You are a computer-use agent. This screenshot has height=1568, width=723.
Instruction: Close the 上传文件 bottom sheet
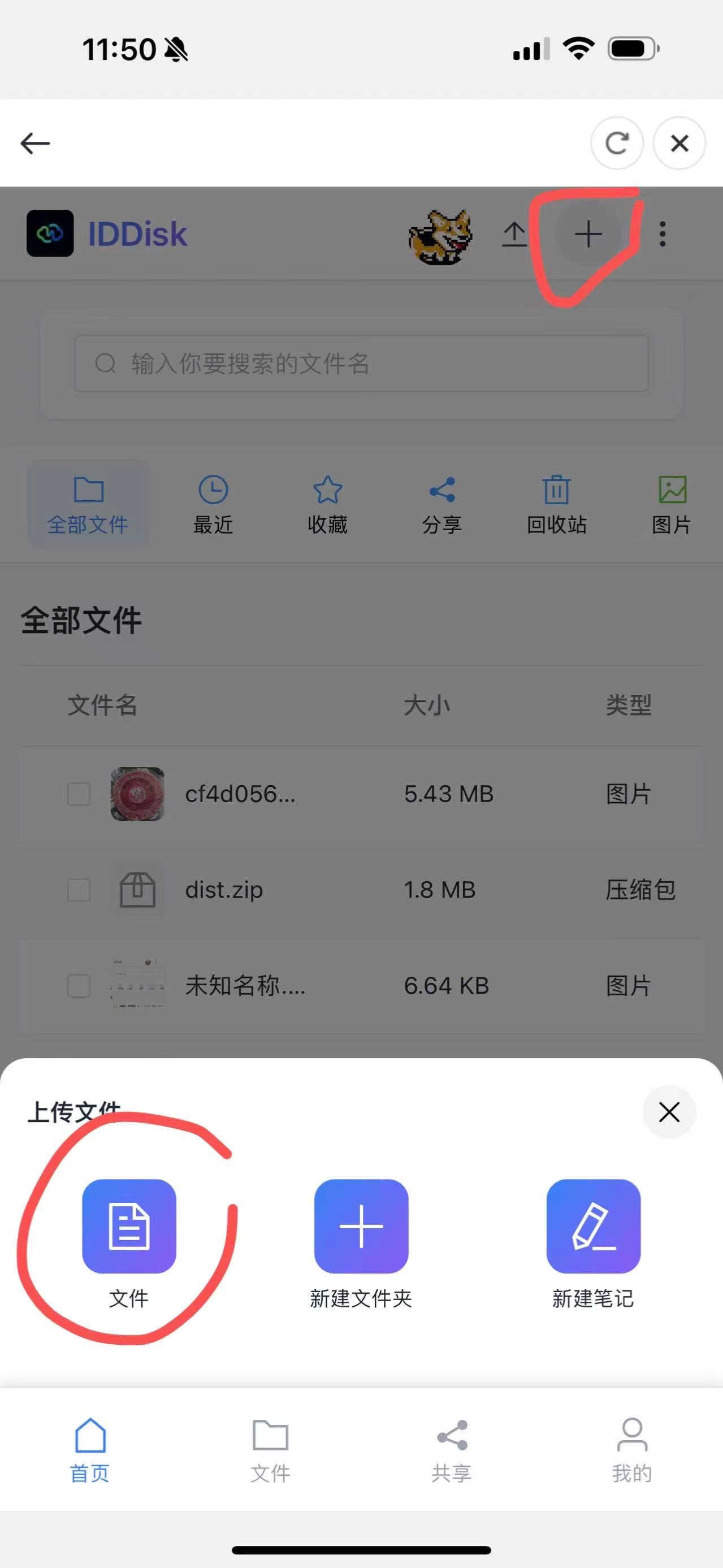(x=669, y=1112)
